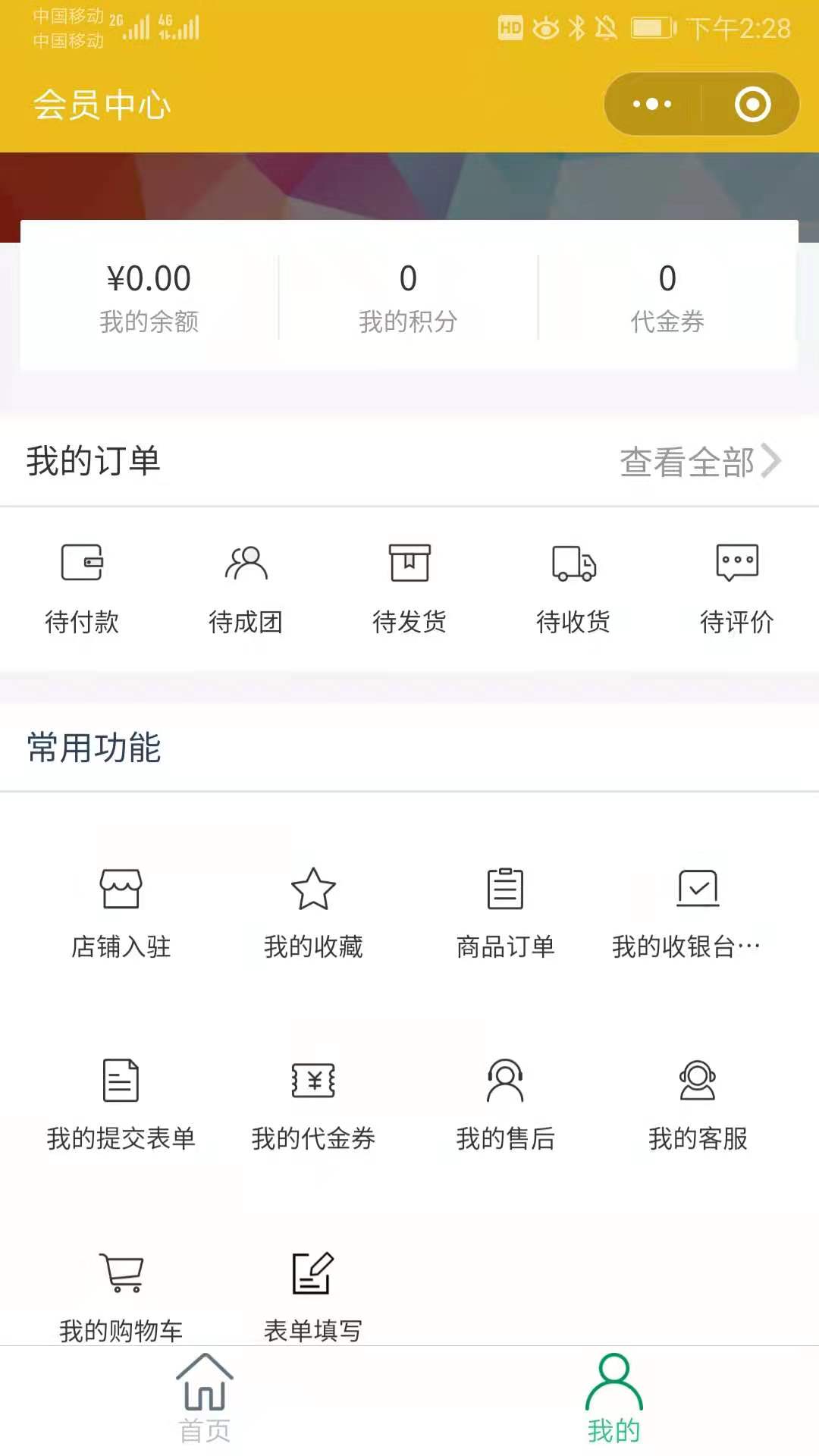
Task: Open the mini program more-options menu
Action: [652, 105]
